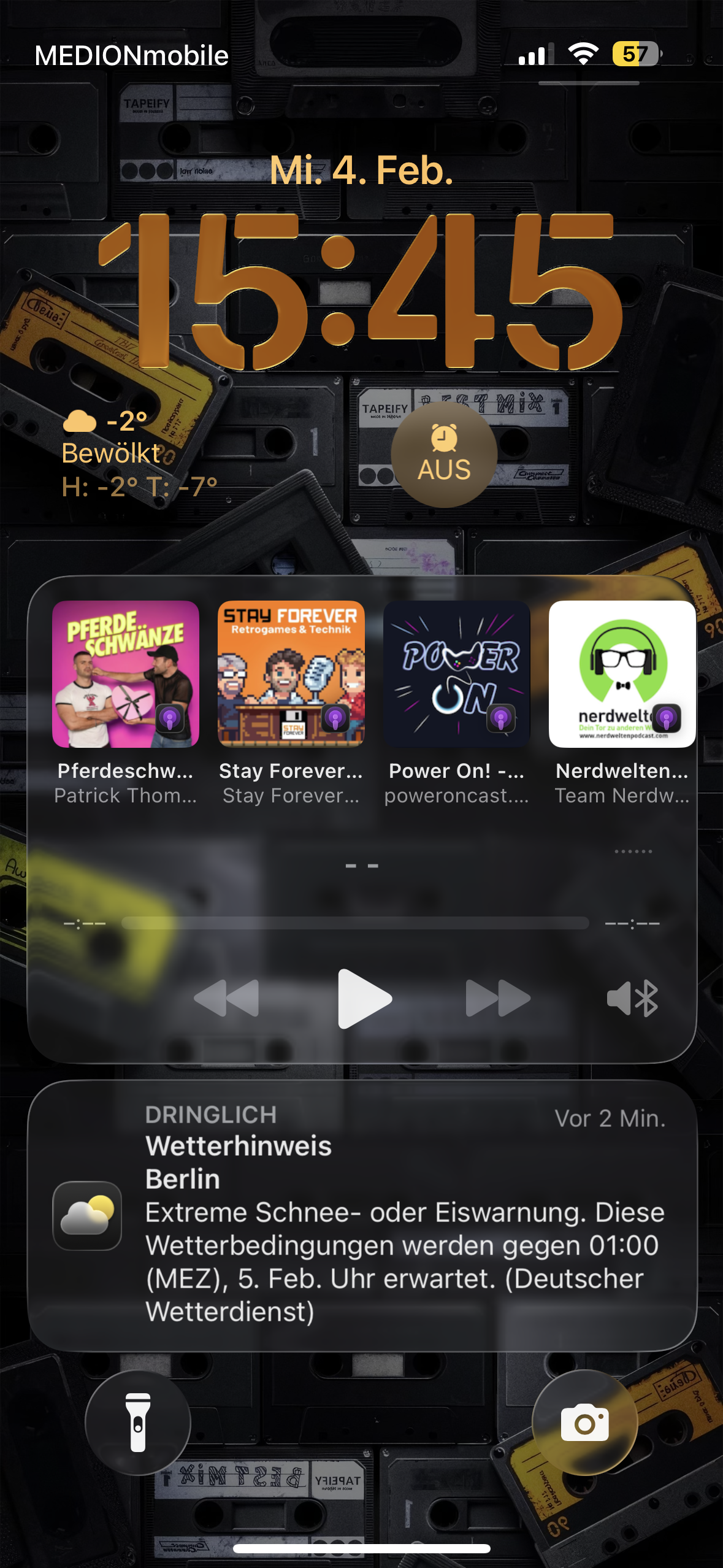This screenshot has height=1568, width=723.
Task: Play the Pferdeschwänze podcast
Action: tap(126, 674)
